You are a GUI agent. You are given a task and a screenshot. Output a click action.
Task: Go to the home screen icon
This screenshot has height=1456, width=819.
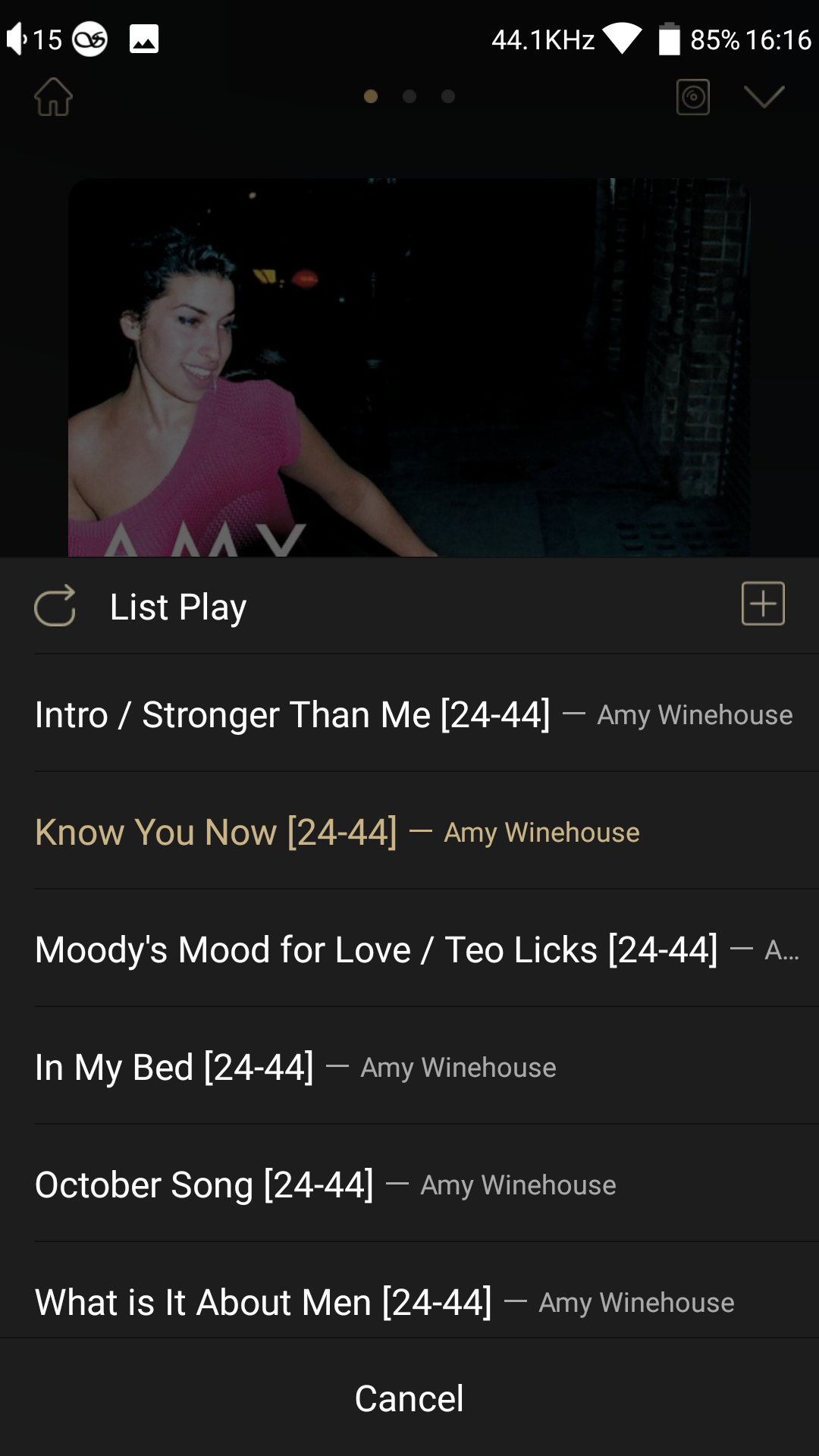[x=54, y=97]
